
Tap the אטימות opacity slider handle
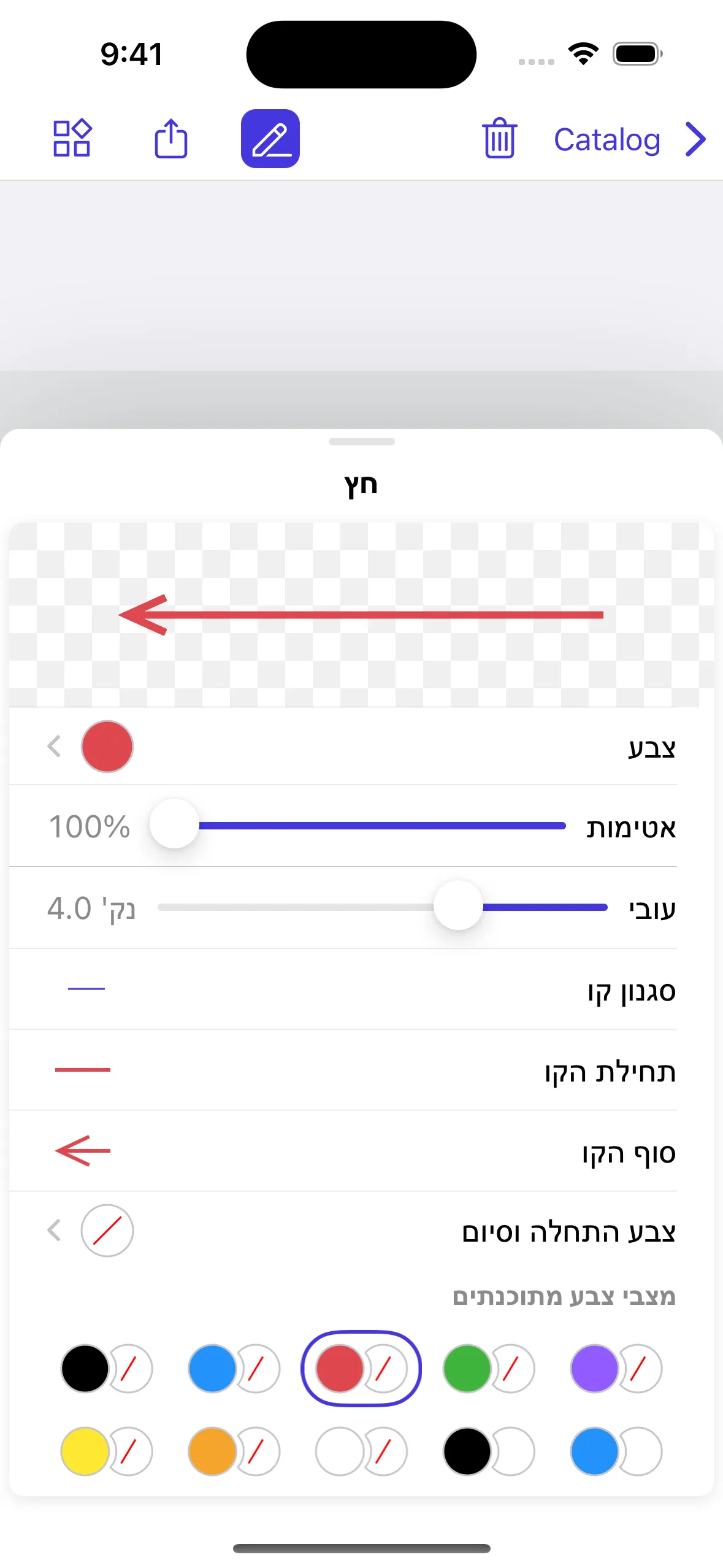click(x=175, y=825)
